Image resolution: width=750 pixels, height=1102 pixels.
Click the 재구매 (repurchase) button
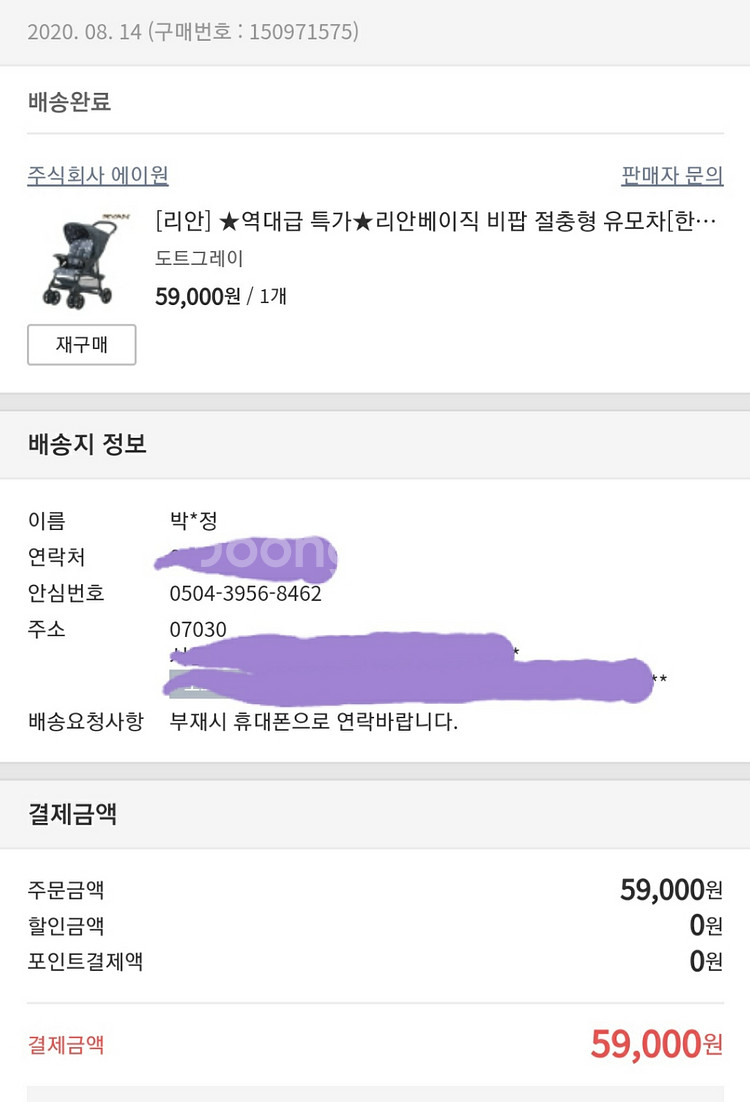(x=81, y=344)
